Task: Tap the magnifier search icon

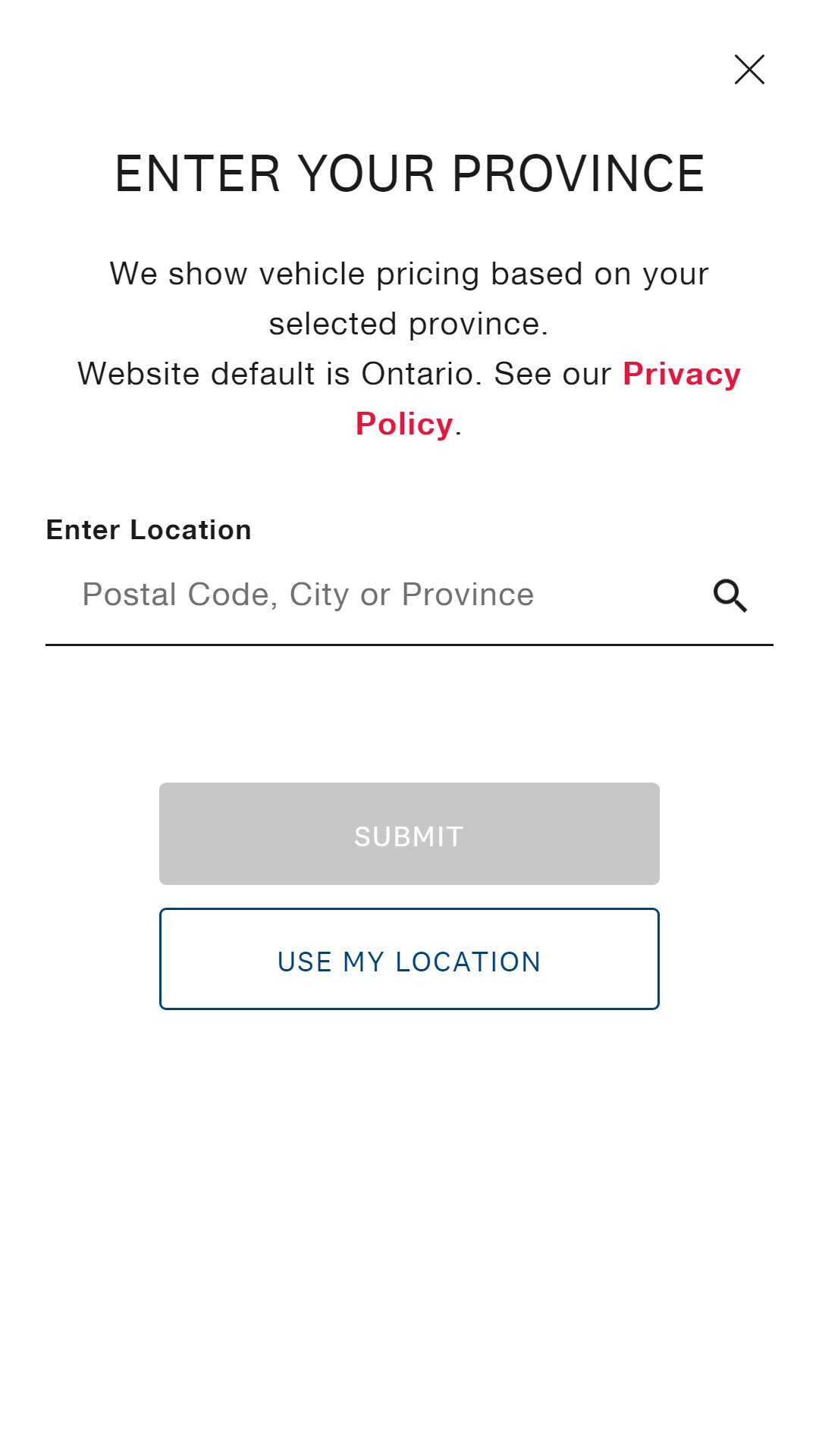Action: tap(730, 596)
